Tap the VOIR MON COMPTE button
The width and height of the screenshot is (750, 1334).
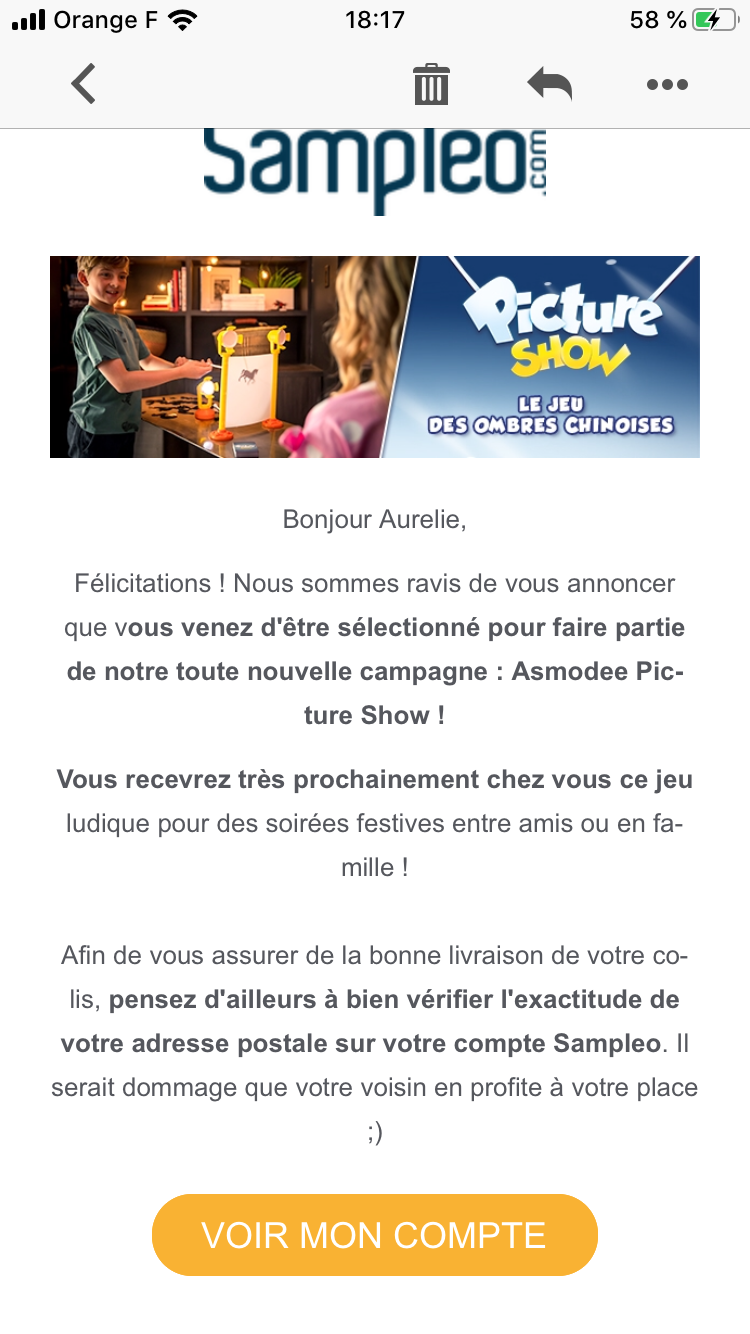pos(374,1234)
